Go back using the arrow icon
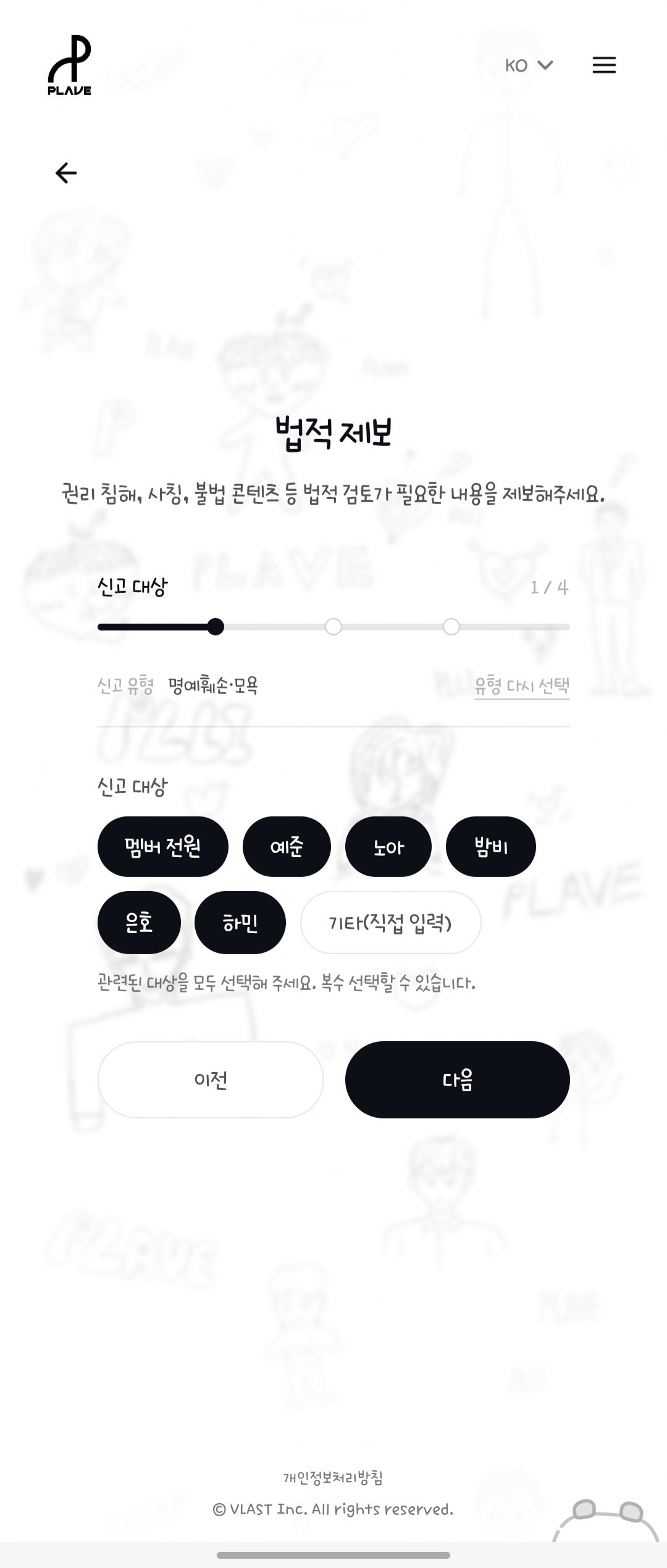This screenshot has width=667, height=1568. [66, 173]
